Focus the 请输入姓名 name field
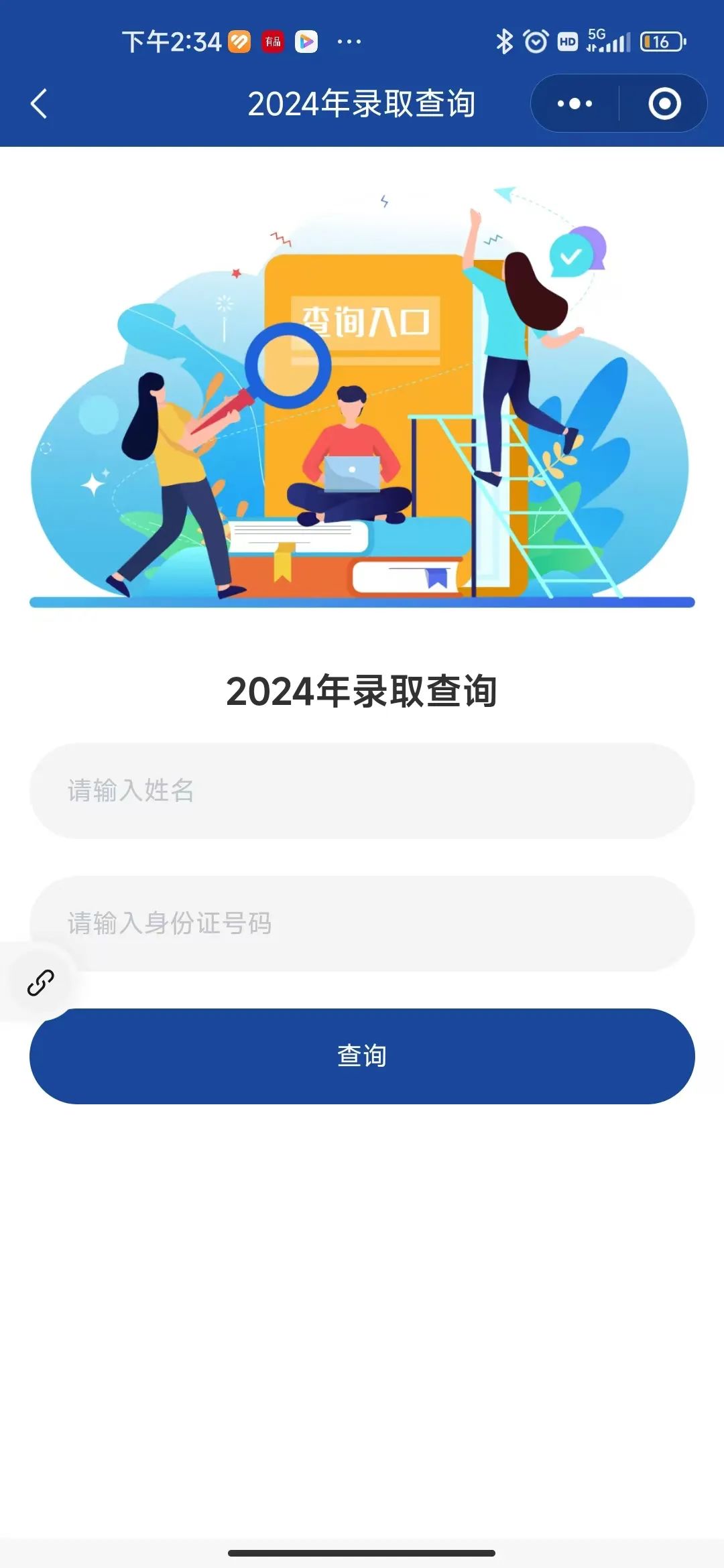The width and height of the screenshot is (724, 1568). coord(362,791)
